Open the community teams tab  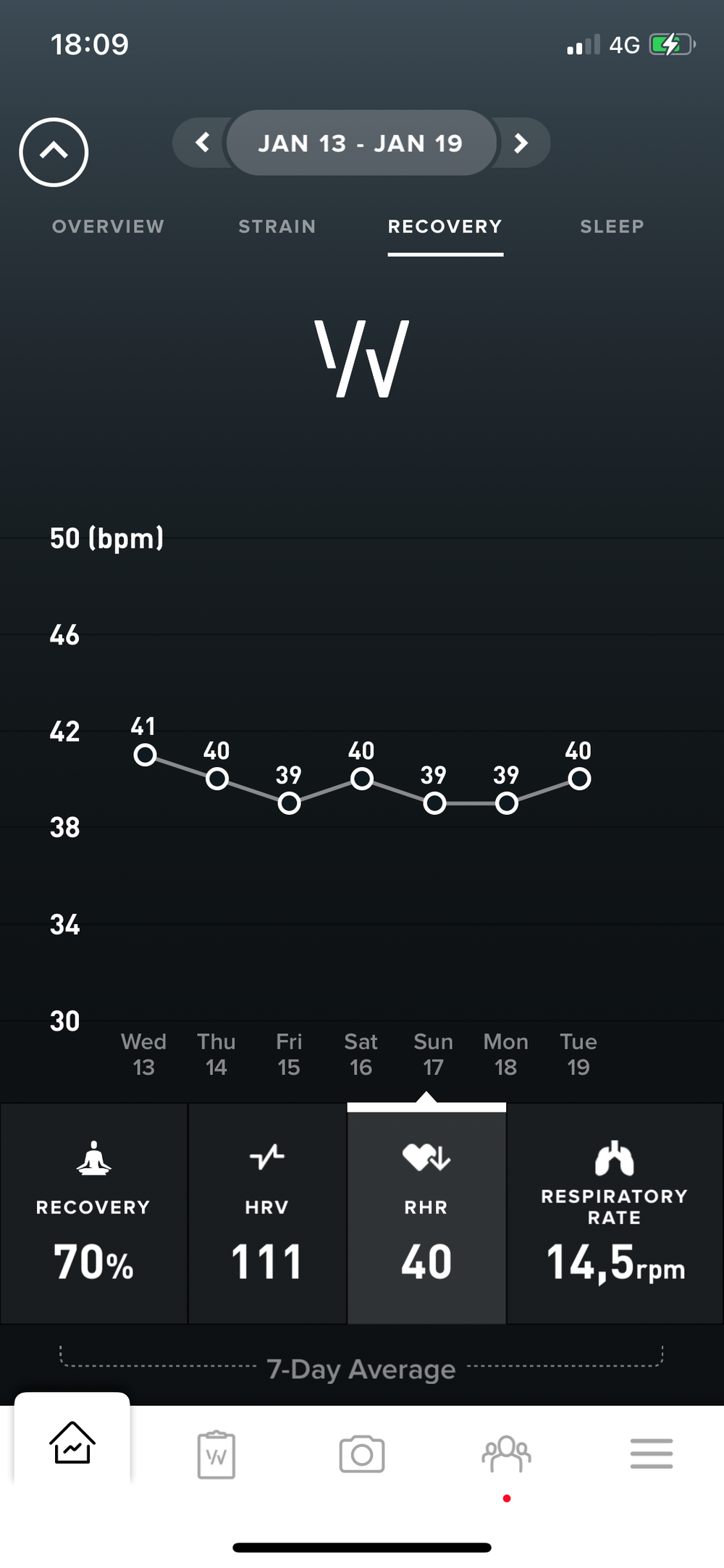coord(506,1454)
